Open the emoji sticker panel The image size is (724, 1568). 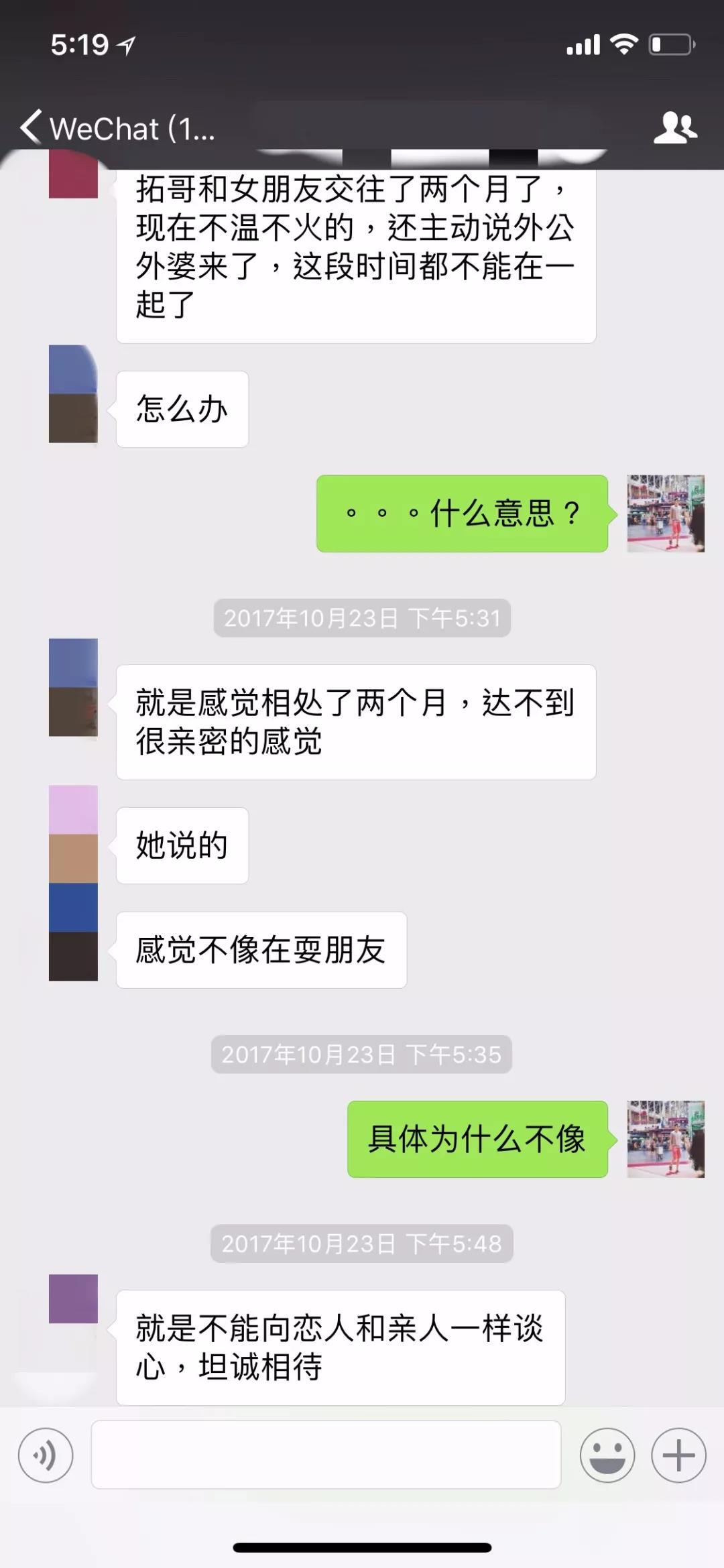click(x=607, y=1455)
